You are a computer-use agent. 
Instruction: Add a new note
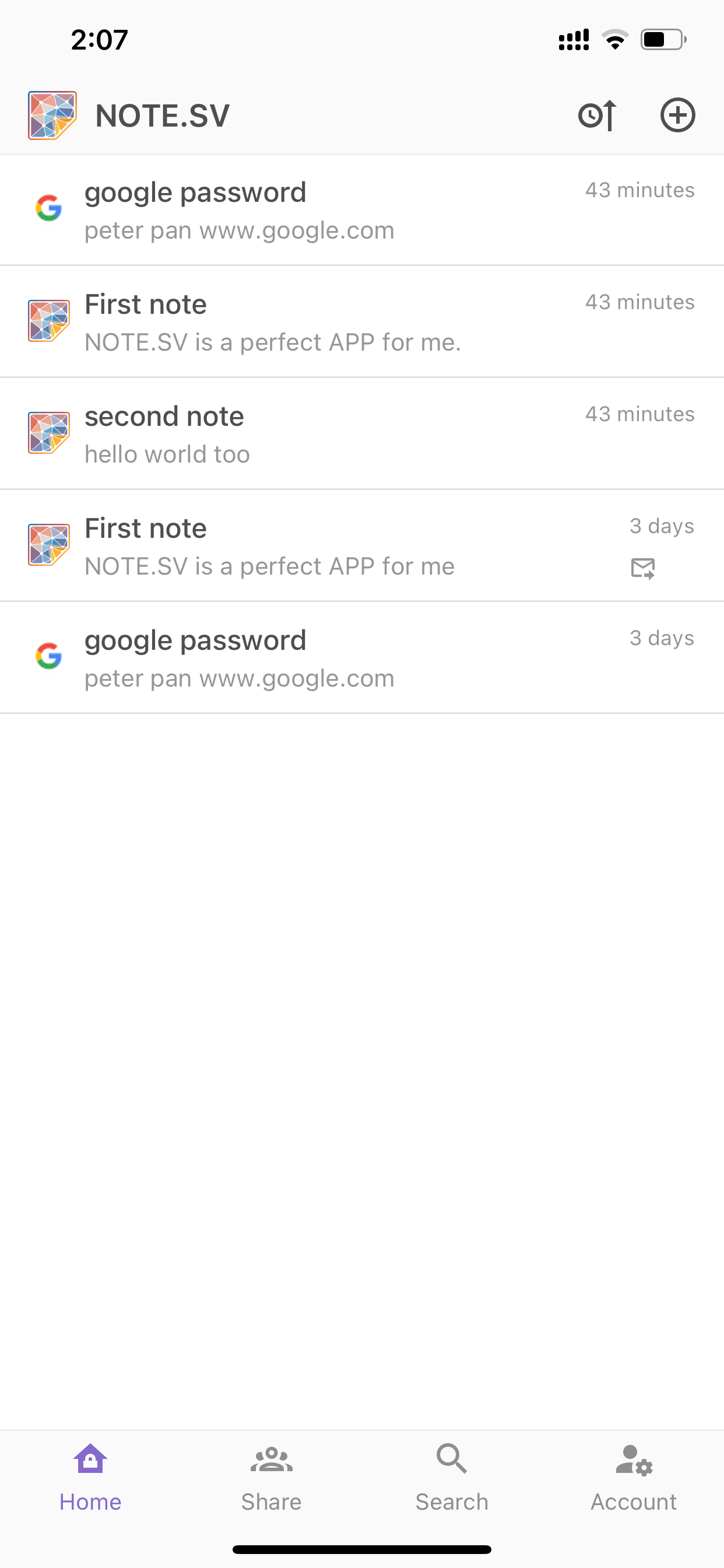click(677, 115)
